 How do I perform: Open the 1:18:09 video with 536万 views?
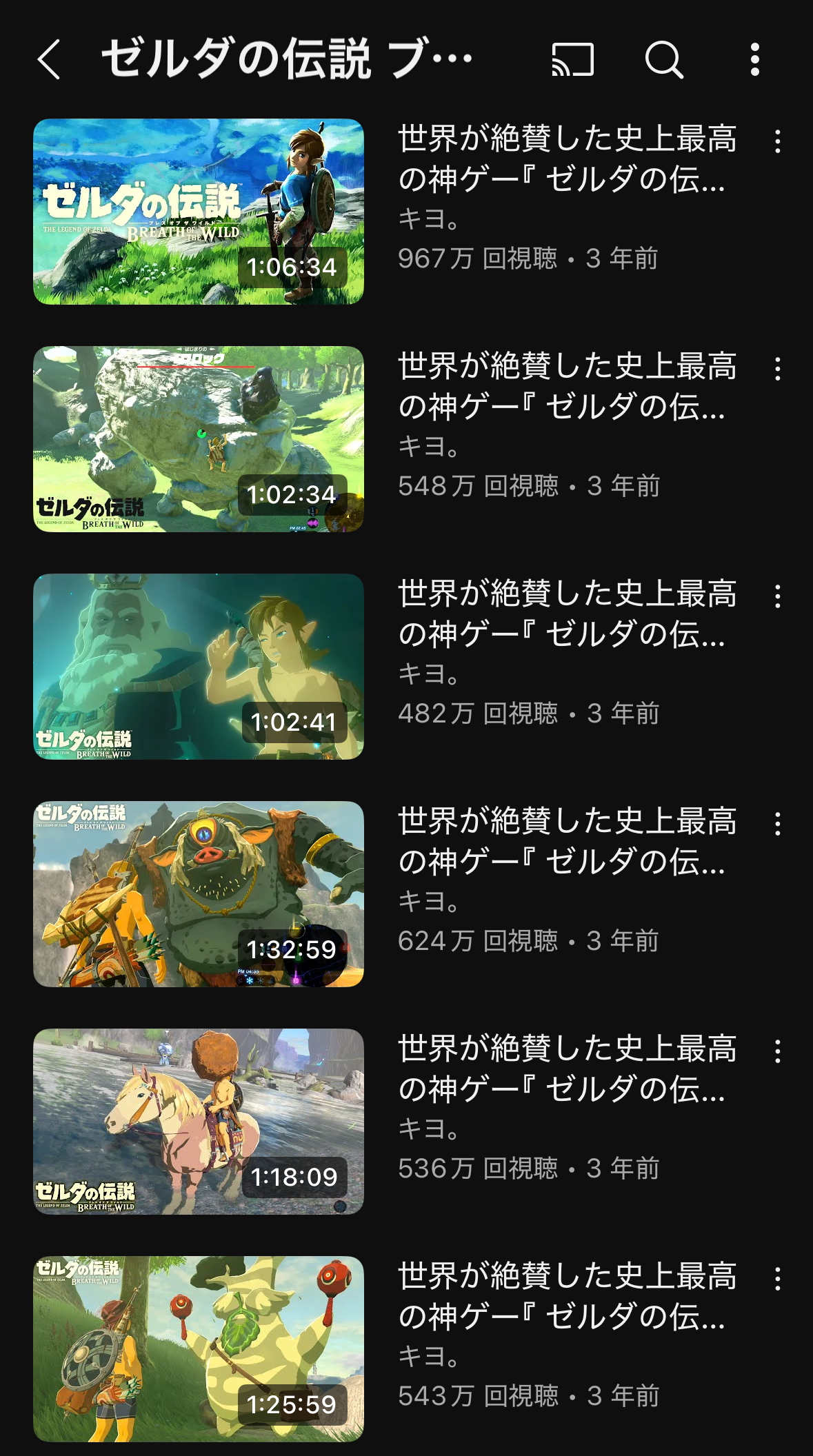[199, 1122]
